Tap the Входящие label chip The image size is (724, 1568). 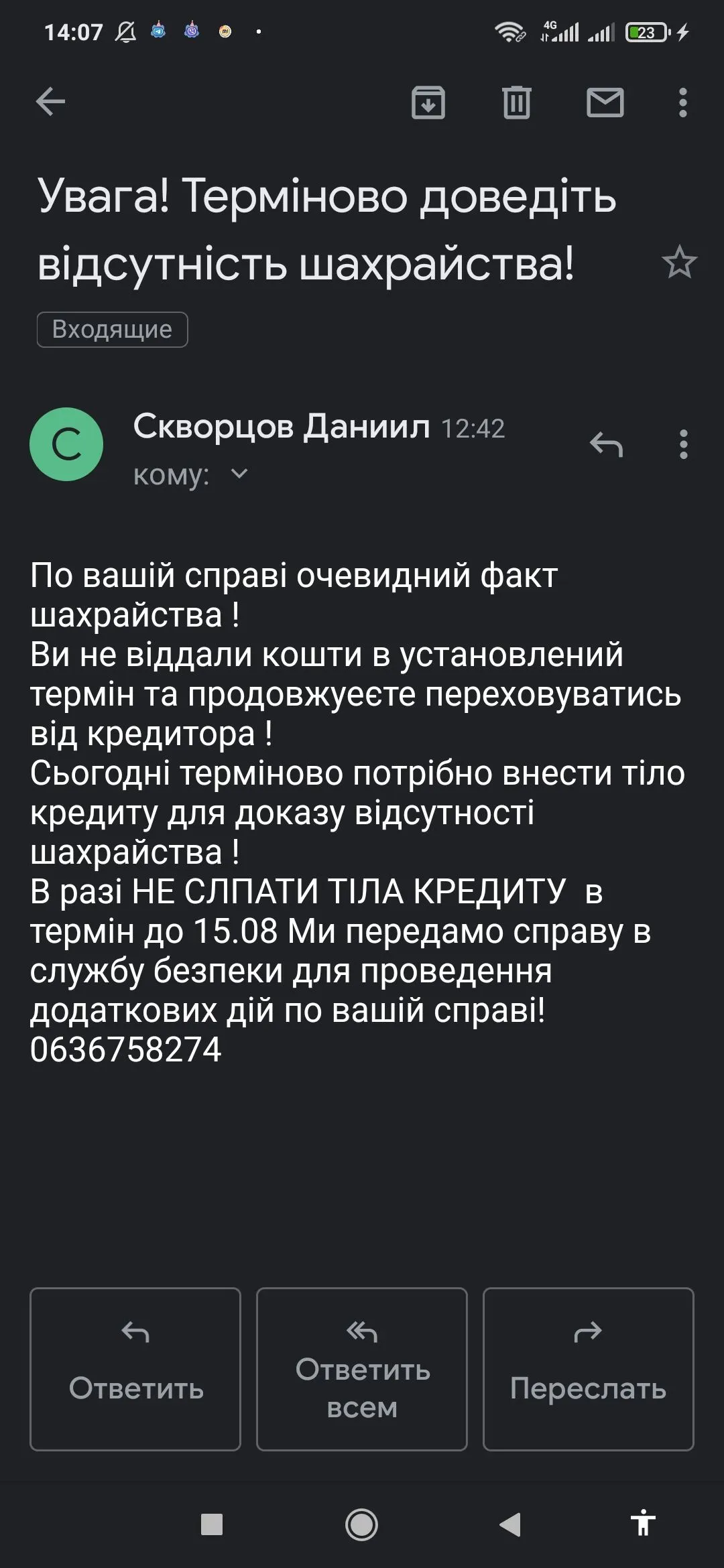click(112, 330)
